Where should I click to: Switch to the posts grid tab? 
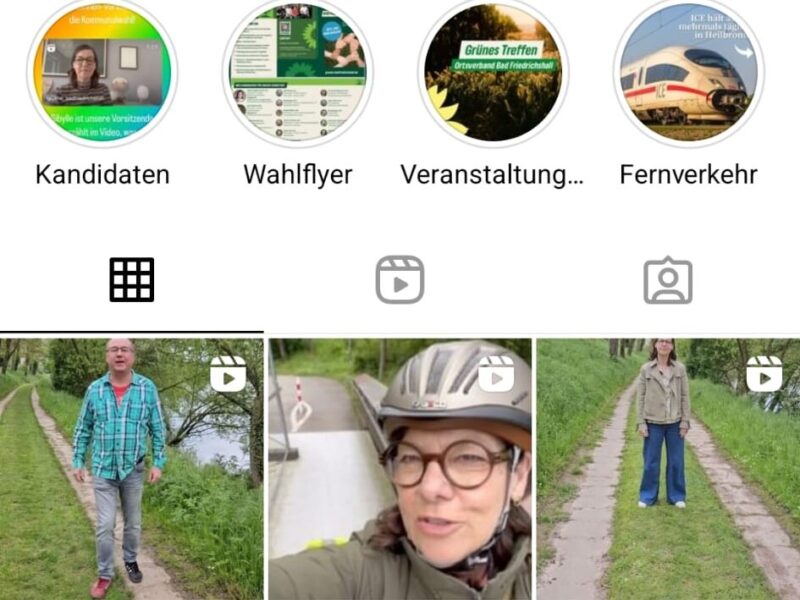pos(132,280)
